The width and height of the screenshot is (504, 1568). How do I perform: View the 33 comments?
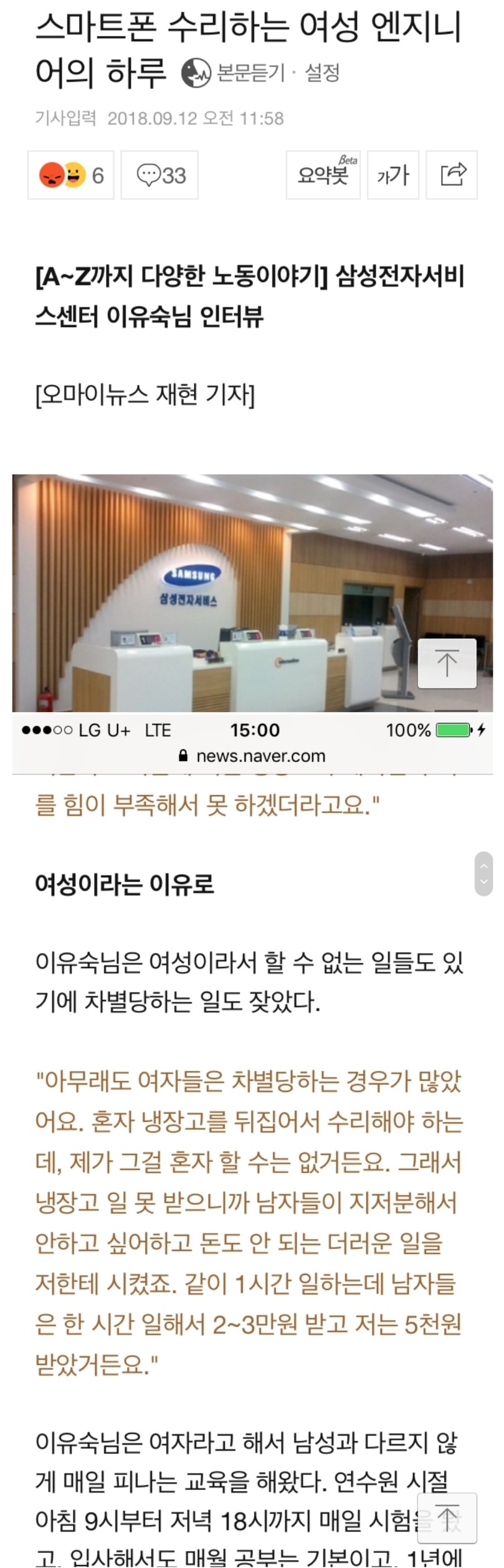159,175
